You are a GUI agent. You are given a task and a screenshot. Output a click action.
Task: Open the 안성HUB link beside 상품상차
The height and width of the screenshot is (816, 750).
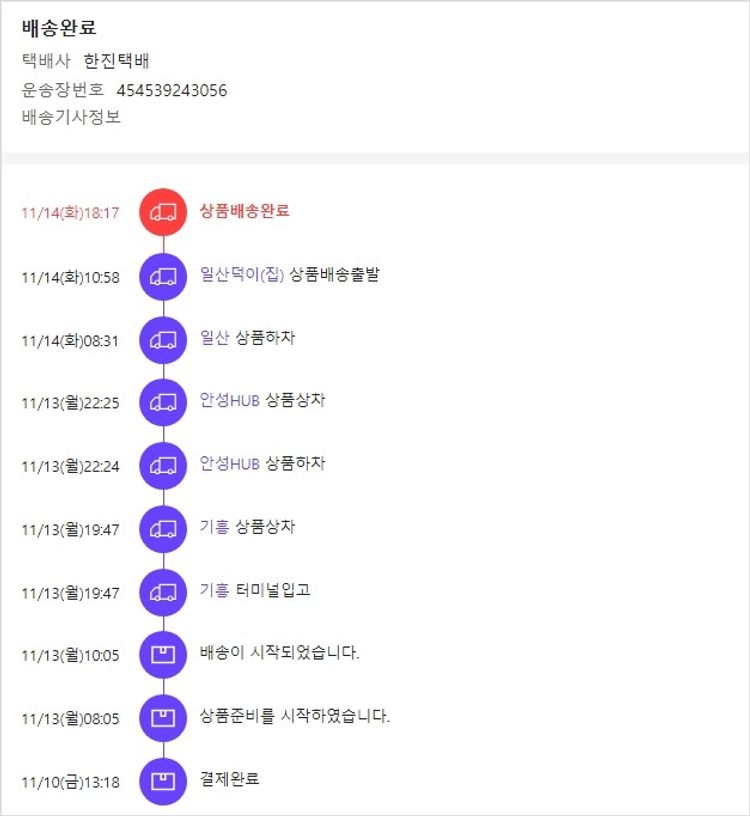[x=229, y=401]
